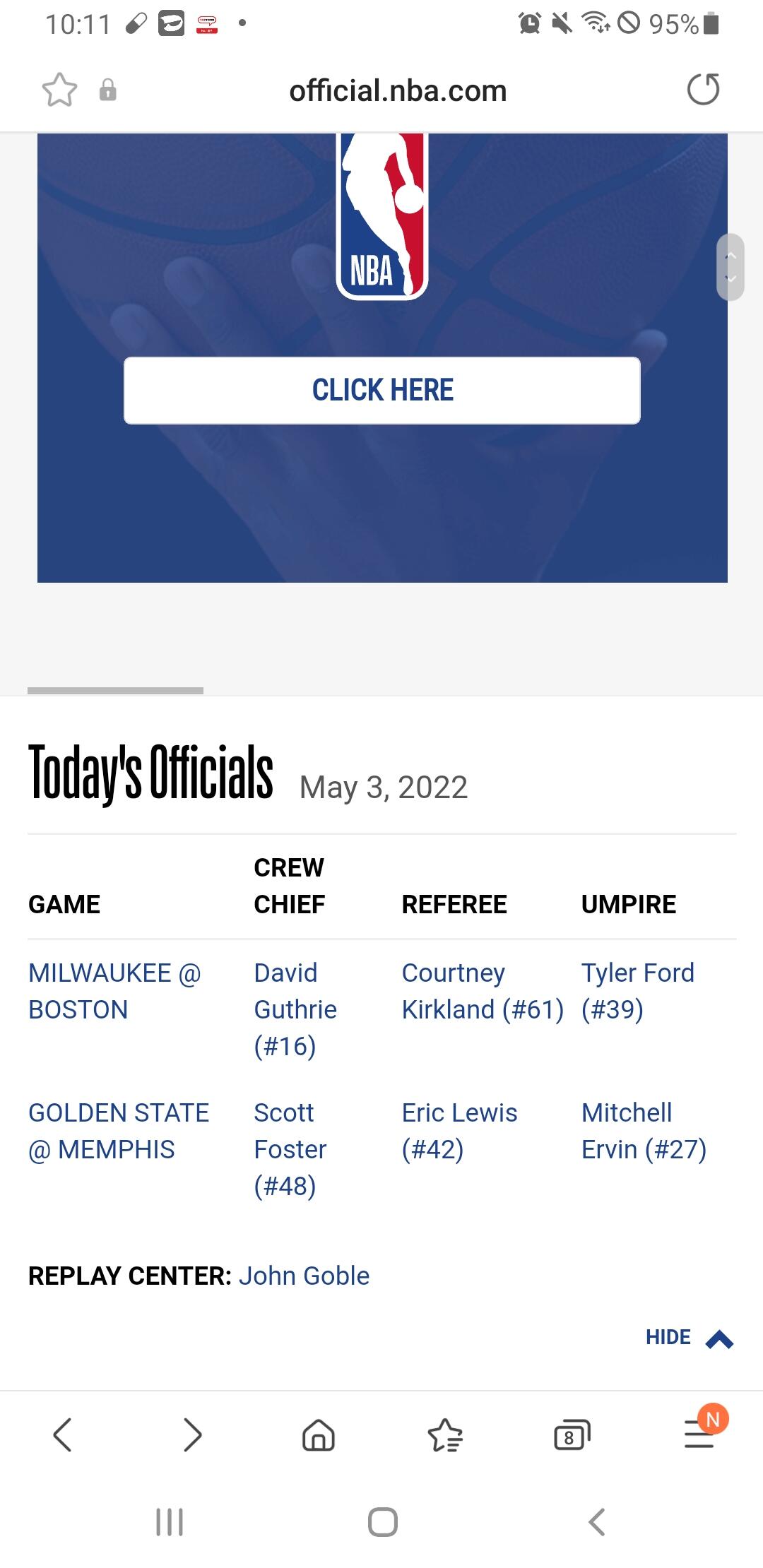
Task: Tap the CLICK HERE button
Action: [x=382, y=391]
